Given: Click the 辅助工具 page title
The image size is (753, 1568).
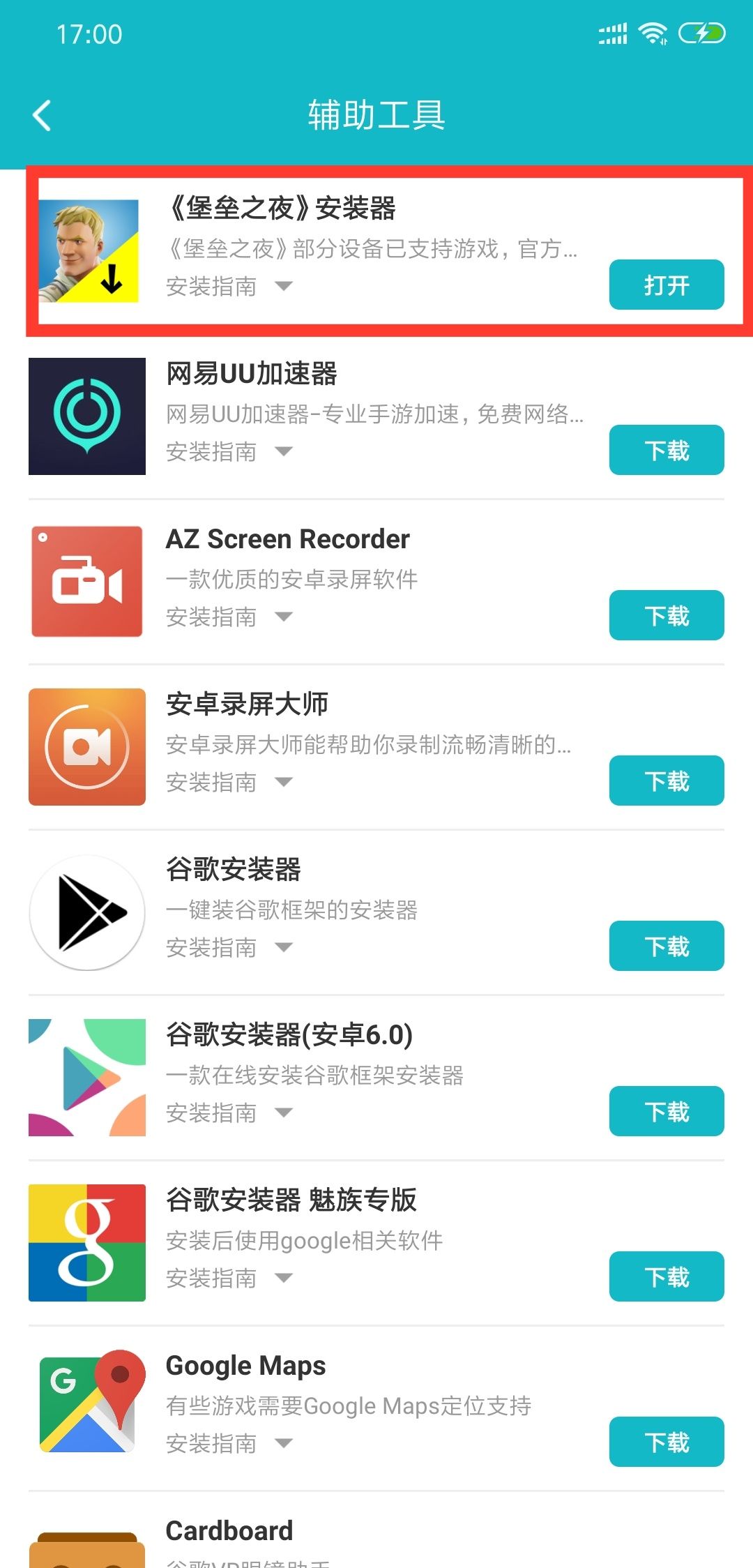Looking at the screenshot, I should click(x=376, y=114).
